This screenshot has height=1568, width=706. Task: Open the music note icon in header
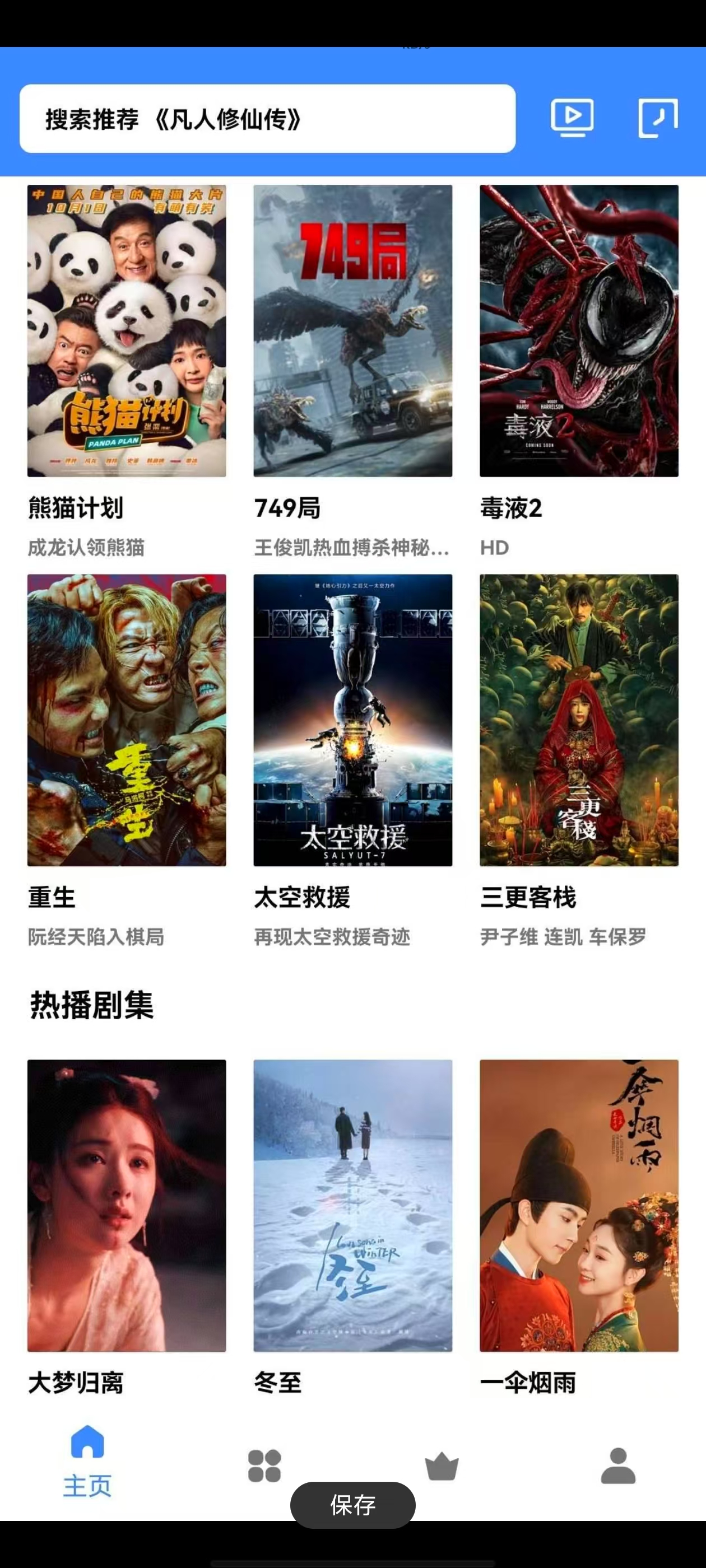click(657, 118)
